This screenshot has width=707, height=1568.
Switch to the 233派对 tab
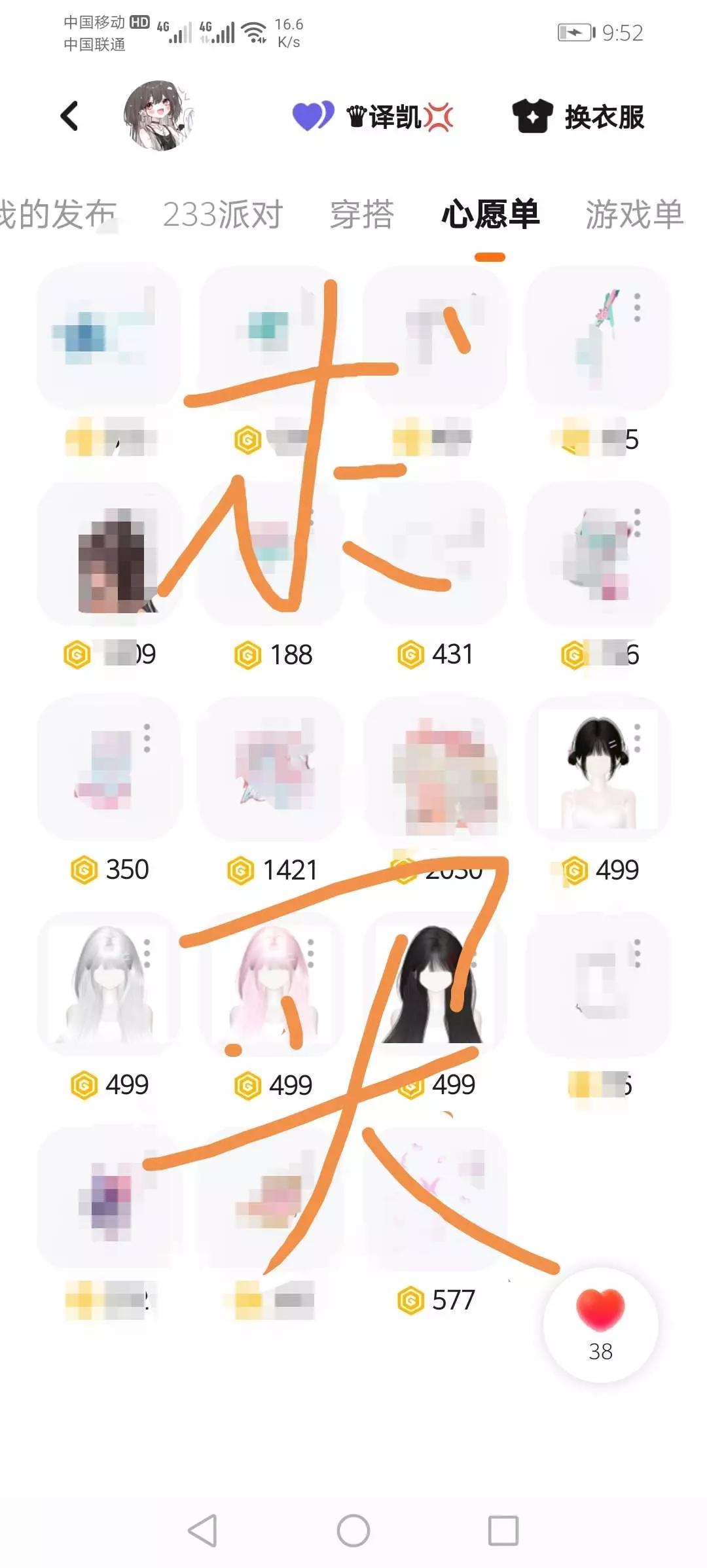click(223, 214)
